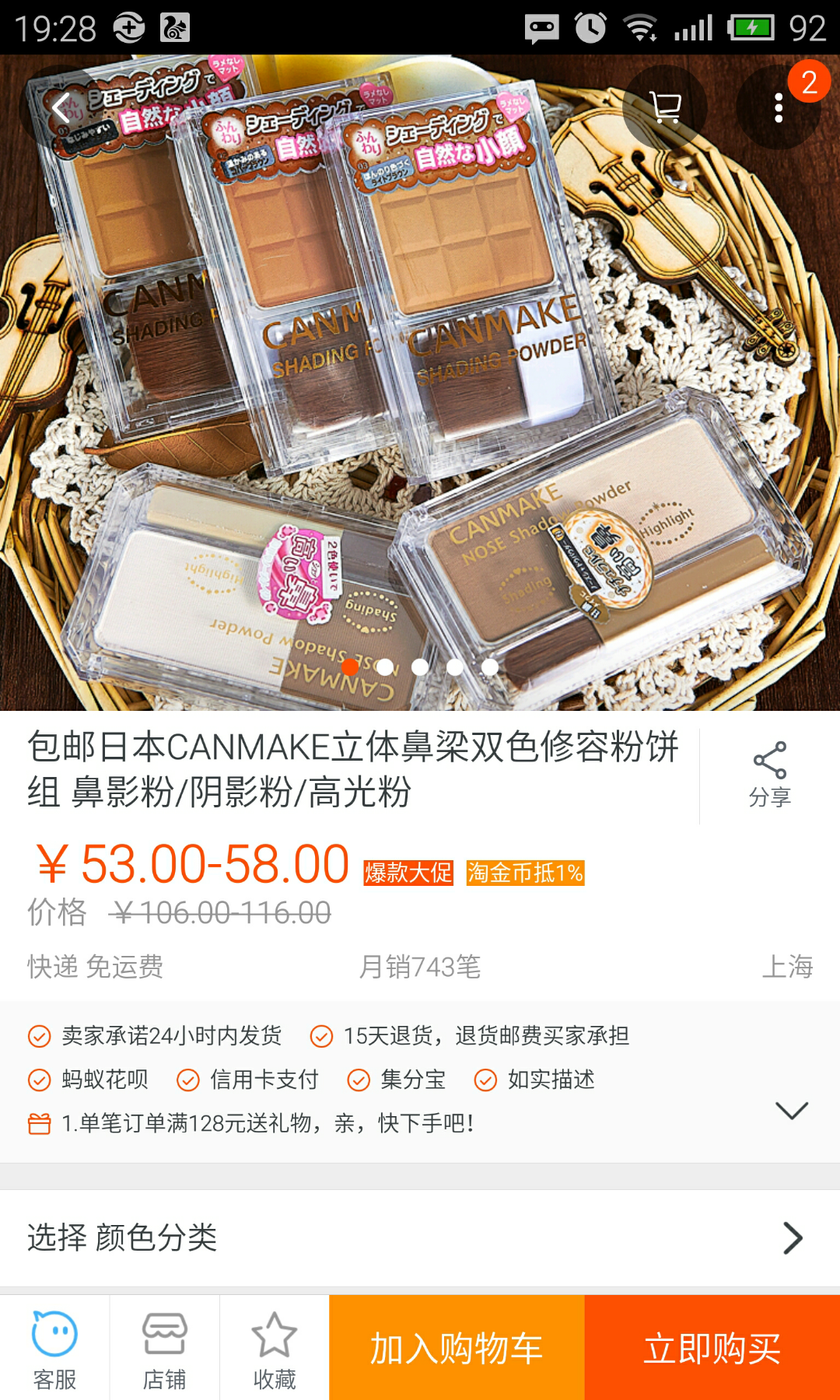Tap 立即购买 to buy now

(x=712, y=1348)
